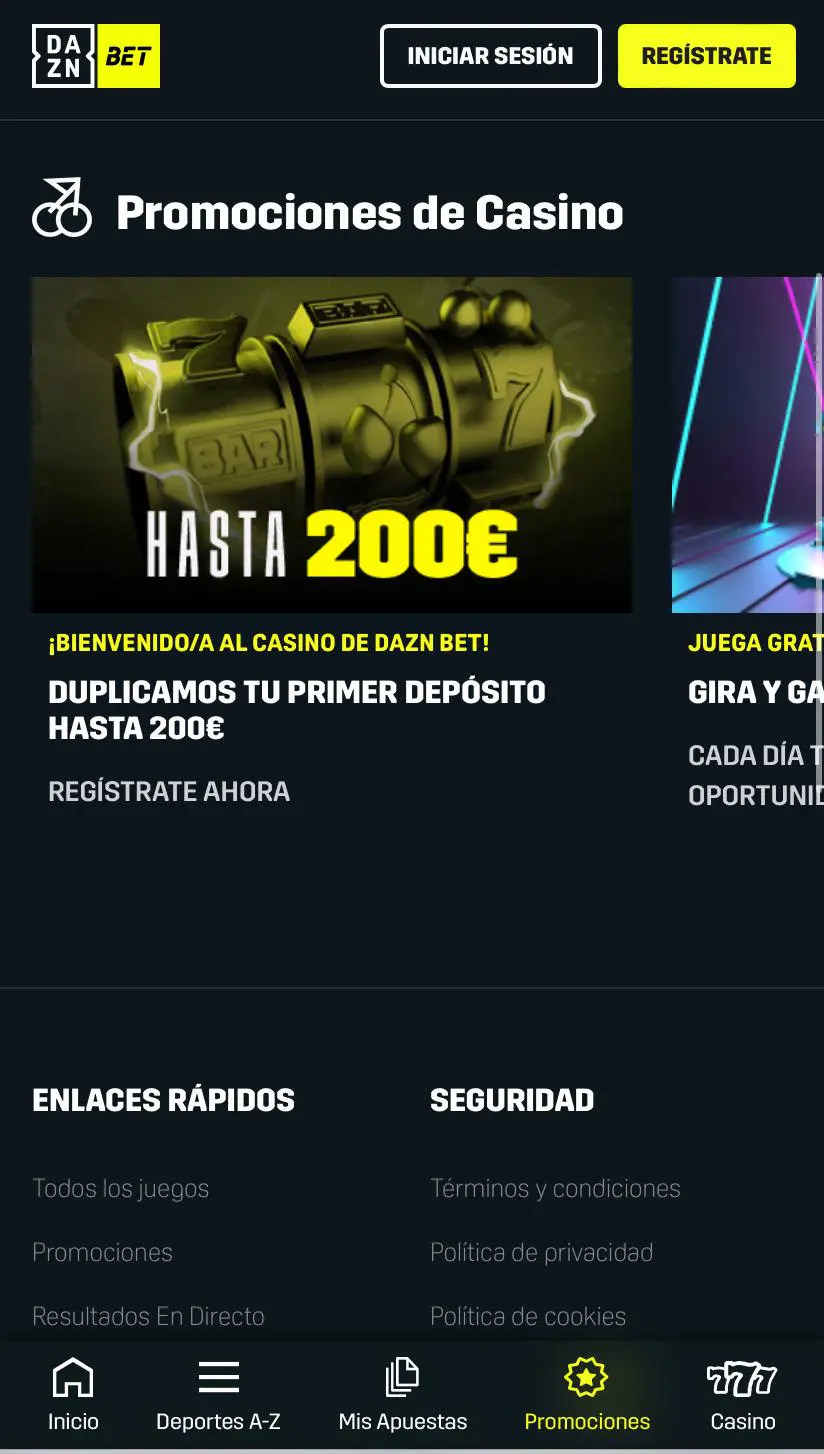This screenshot has height=1454, width=824.
Task: Open the Política de privacidad link
Action: coord(542,1252)
